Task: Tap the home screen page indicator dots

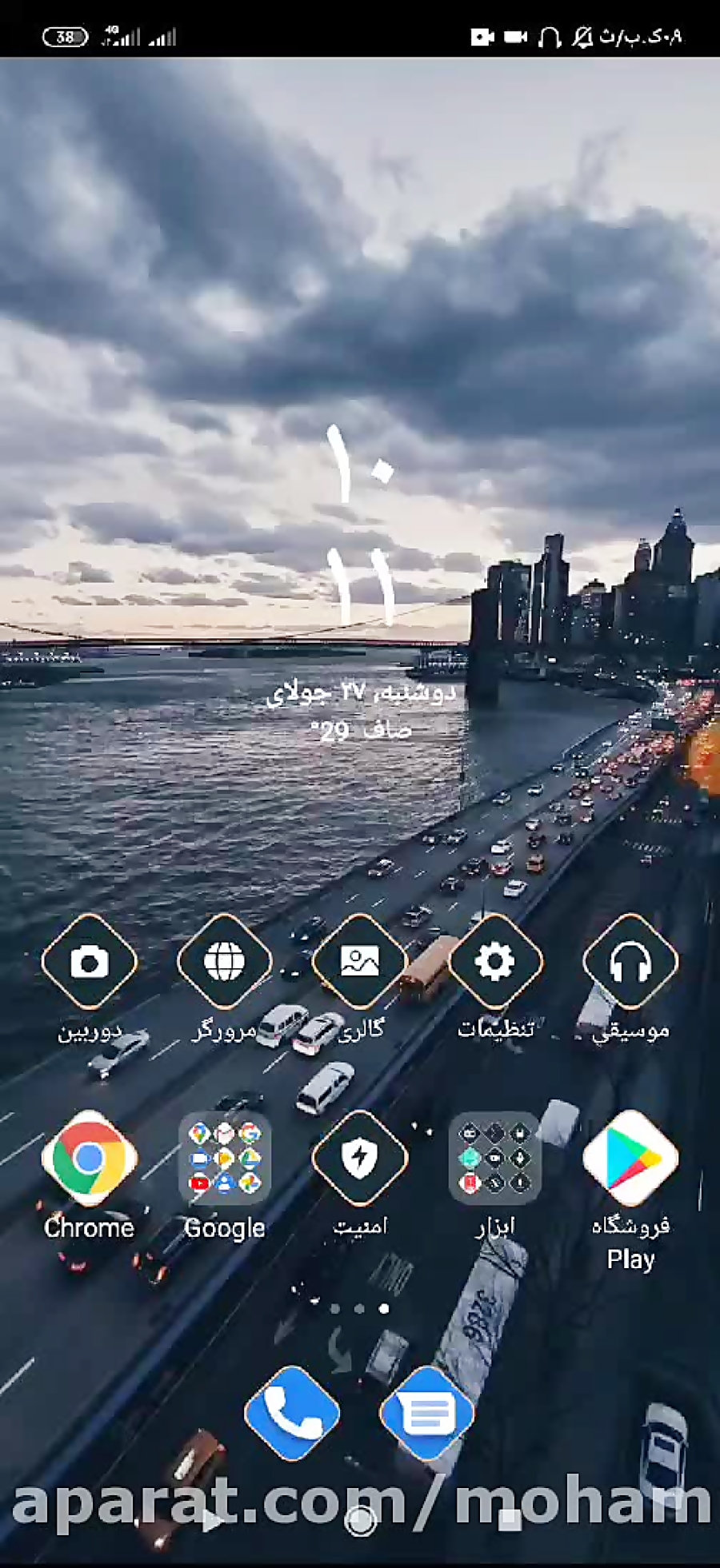Action: 360,1309
